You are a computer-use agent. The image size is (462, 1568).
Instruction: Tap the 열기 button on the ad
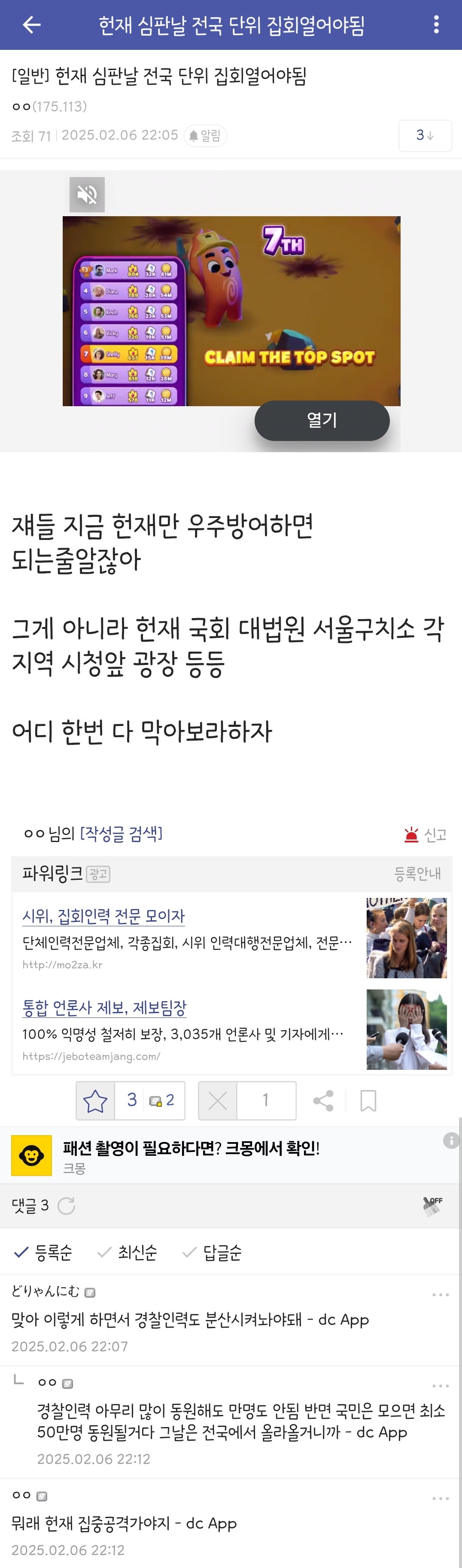pyautogui.click(x=322, y=420)
